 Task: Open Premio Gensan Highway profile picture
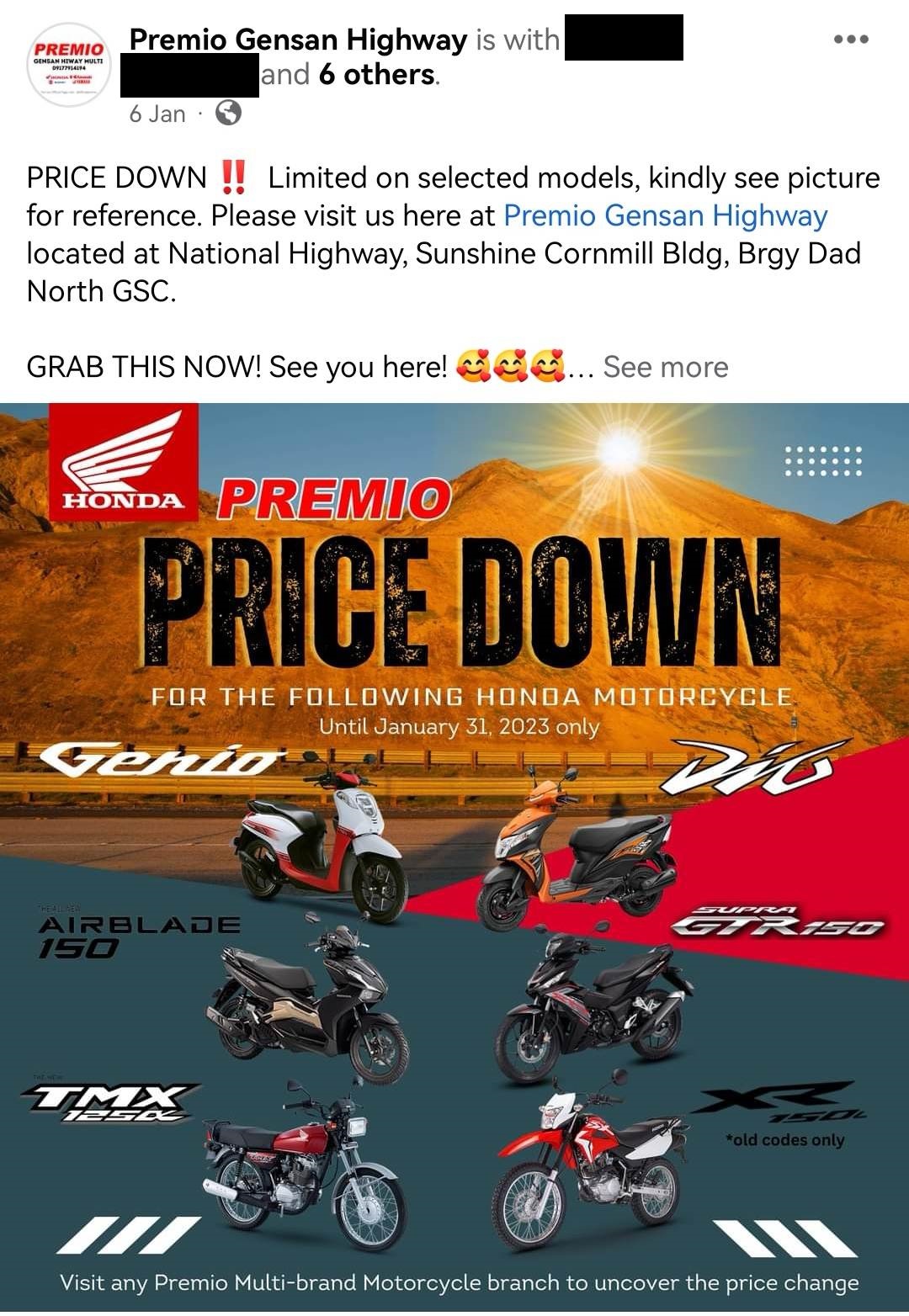point(69,63)
